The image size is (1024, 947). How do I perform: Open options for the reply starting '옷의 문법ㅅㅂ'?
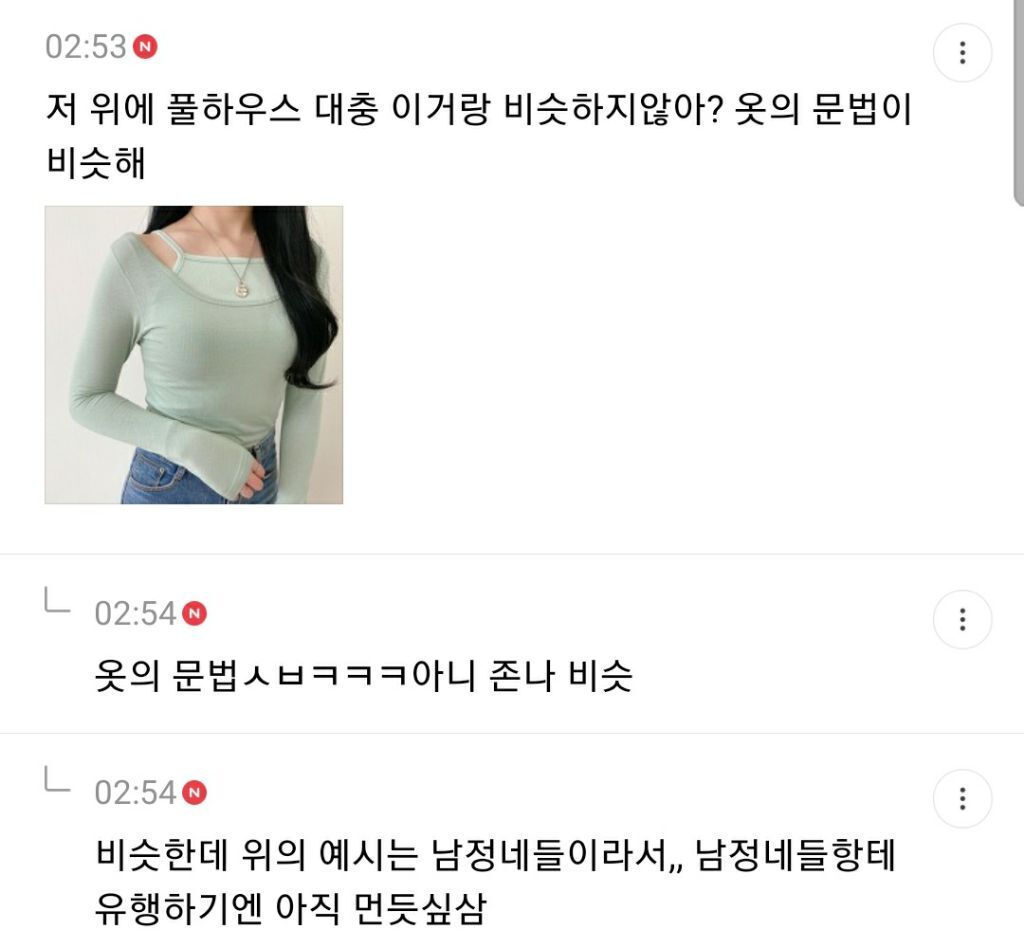point(962,620)
